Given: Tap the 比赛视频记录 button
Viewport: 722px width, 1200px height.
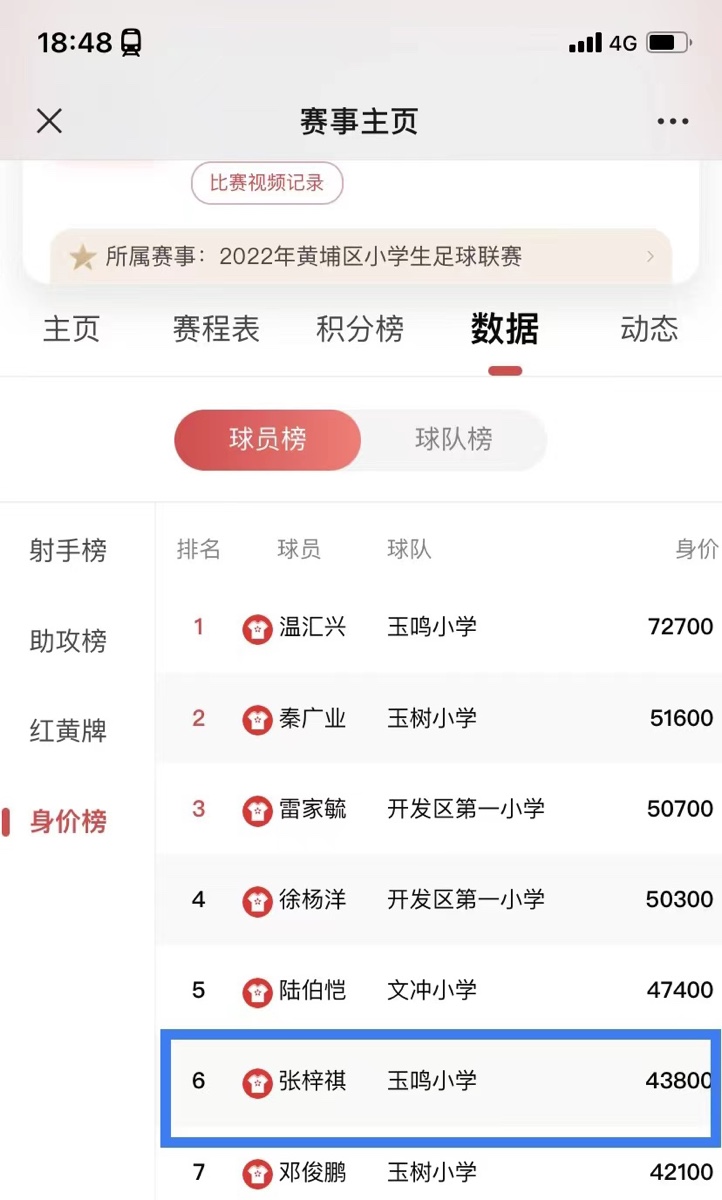Looking at the screenshot, I should click(267, 183).
